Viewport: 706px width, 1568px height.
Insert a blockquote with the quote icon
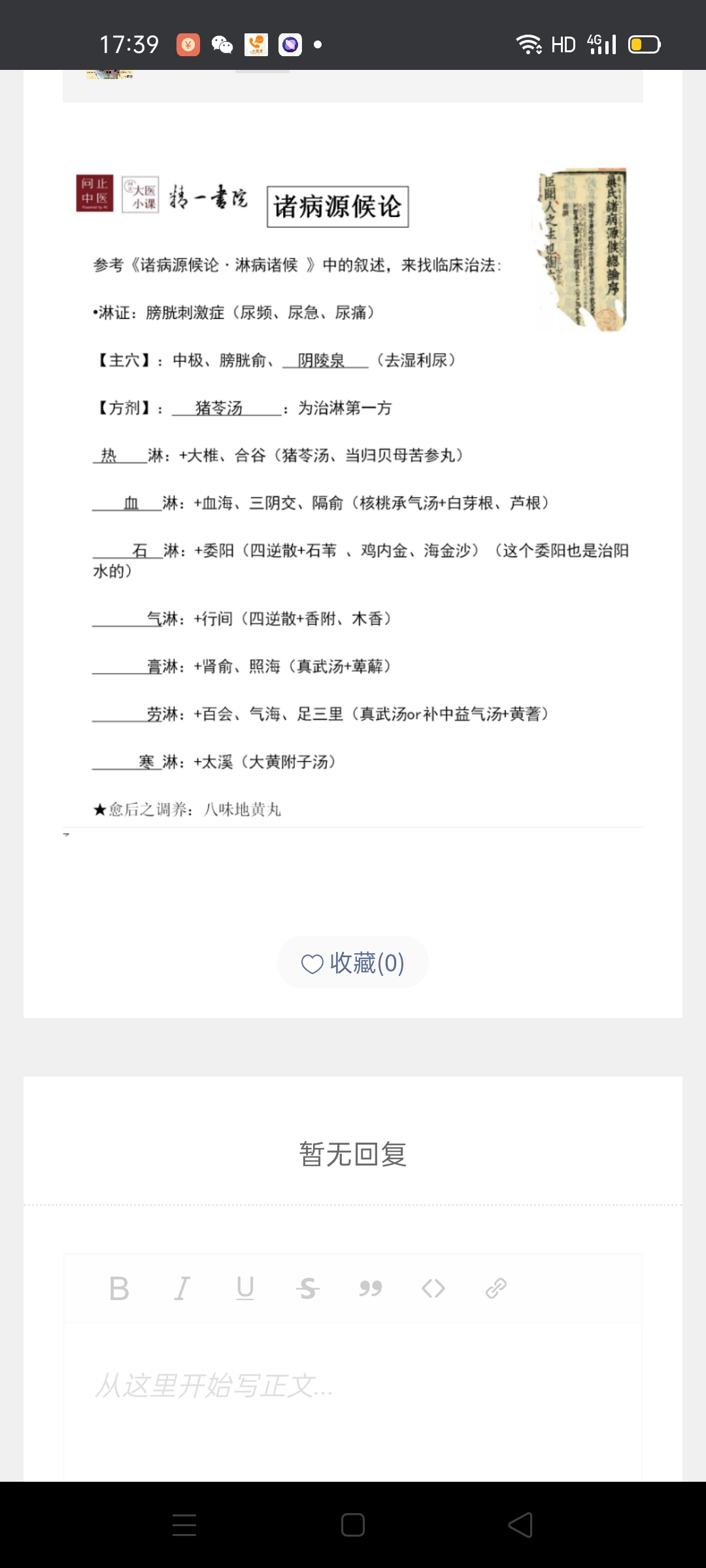(x=370, y=1288)
